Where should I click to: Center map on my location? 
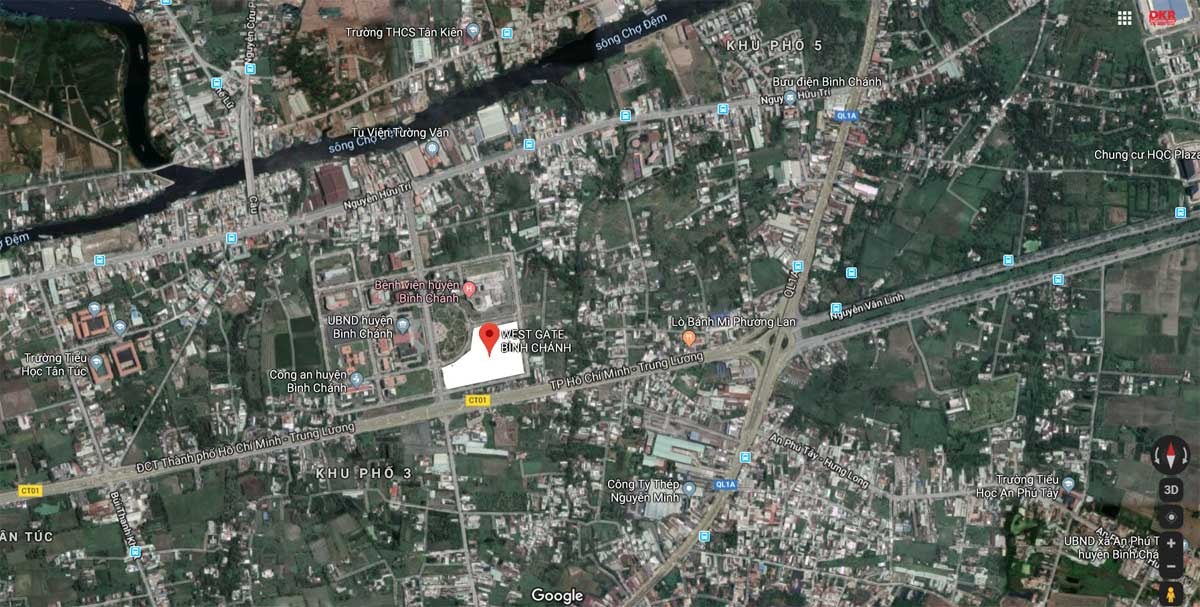[1171, 518]
